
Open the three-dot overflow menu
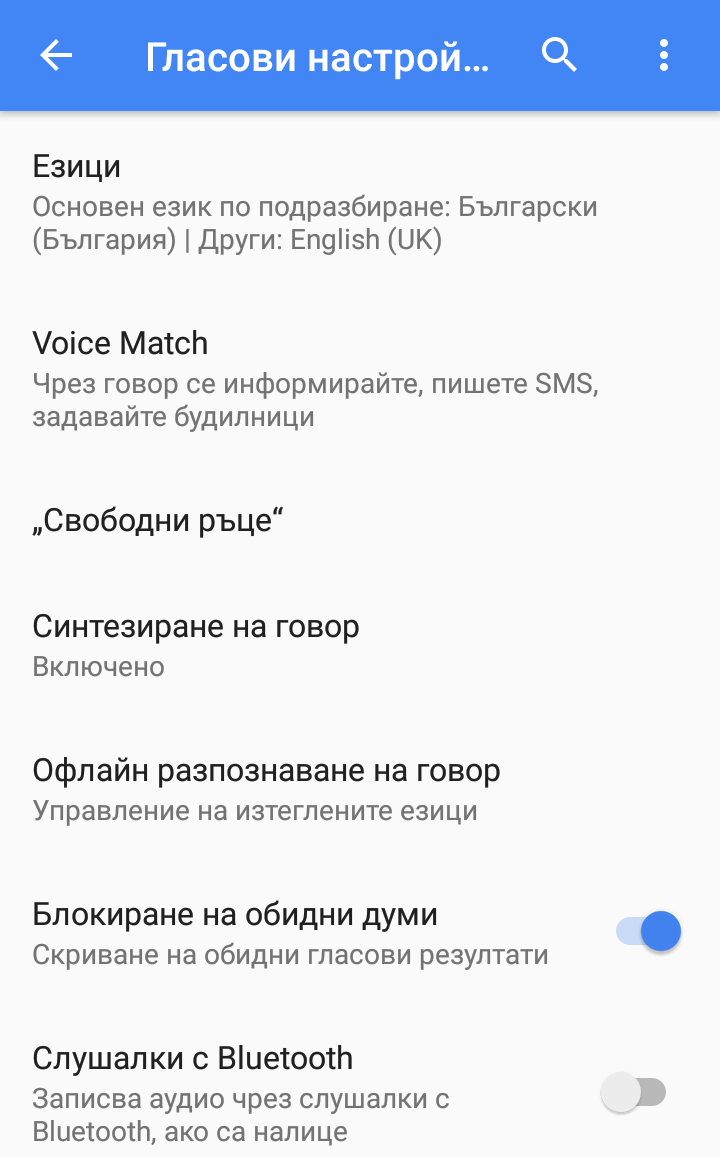point(664,56)
